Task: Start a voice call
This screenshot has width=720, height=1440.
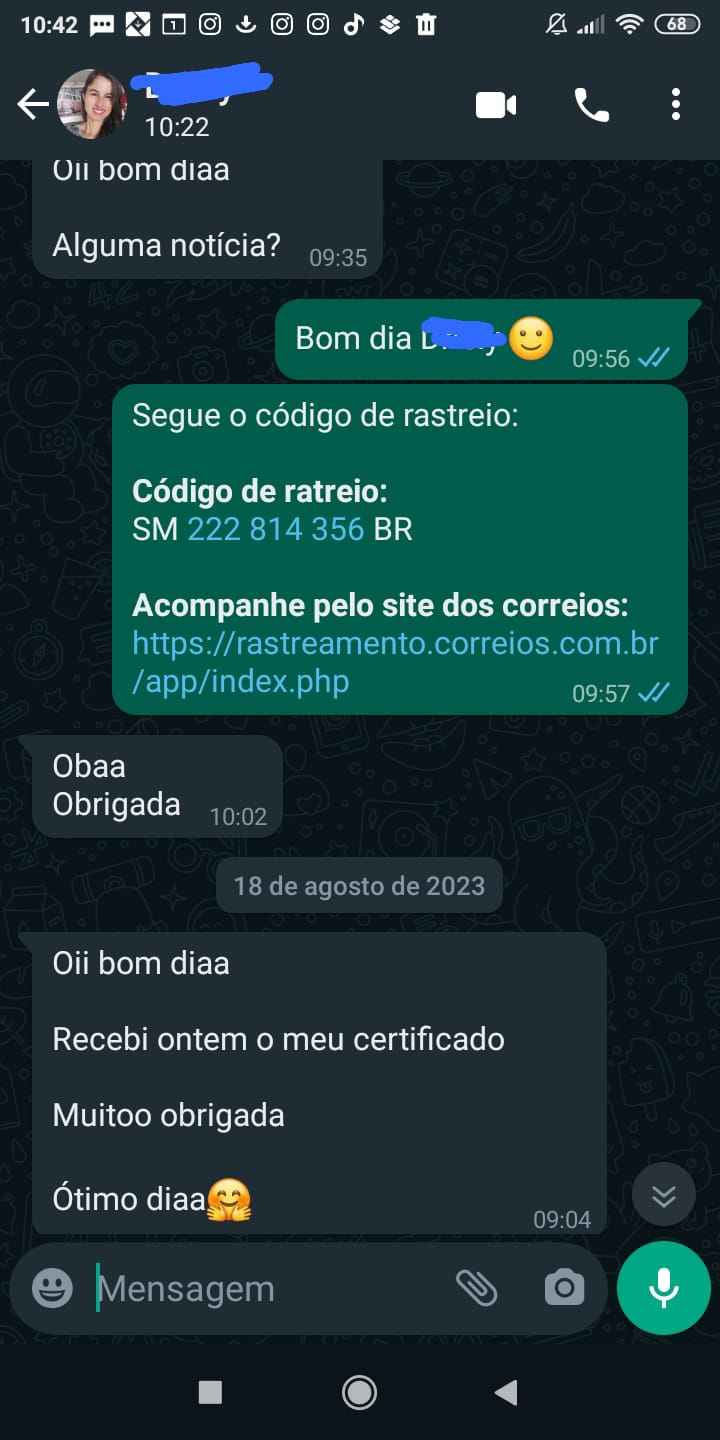Action: pos(591,105)
